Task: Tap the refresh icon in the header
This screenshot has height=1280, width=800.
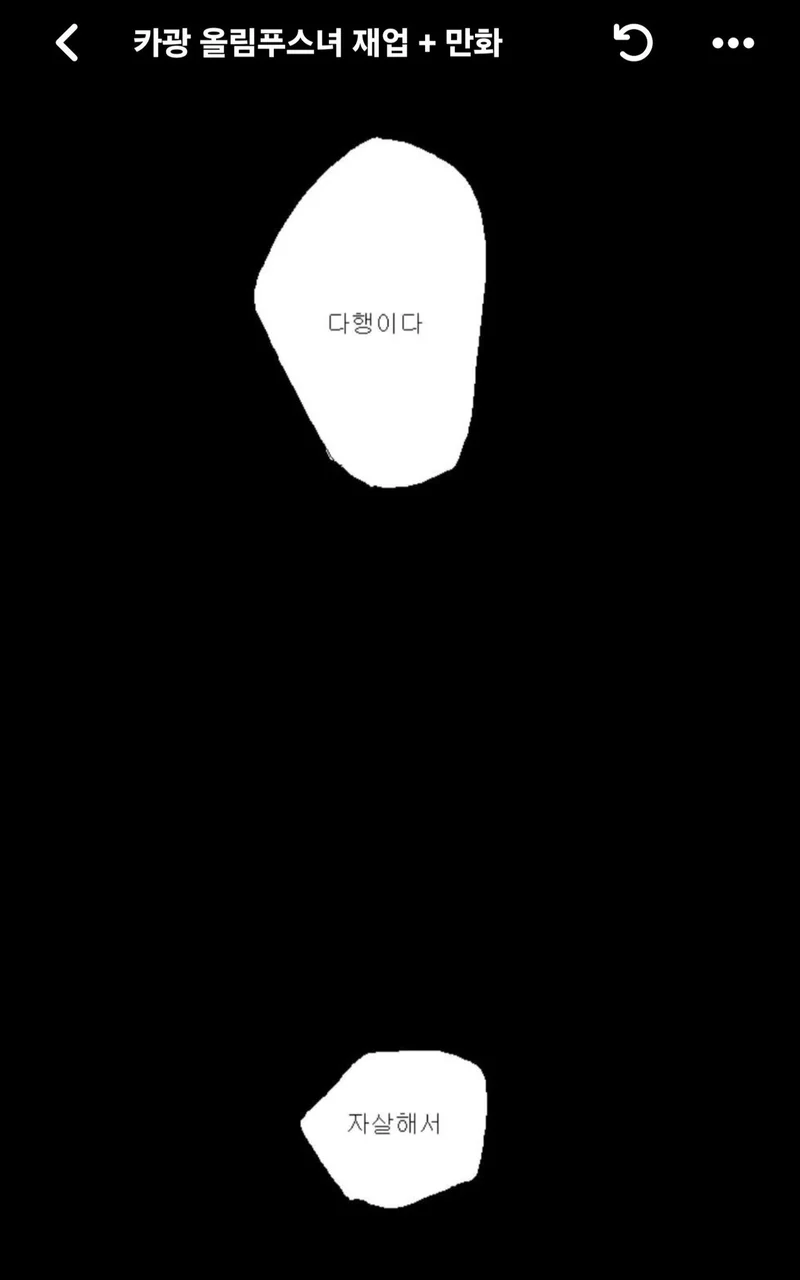Action: pos(633,43)
